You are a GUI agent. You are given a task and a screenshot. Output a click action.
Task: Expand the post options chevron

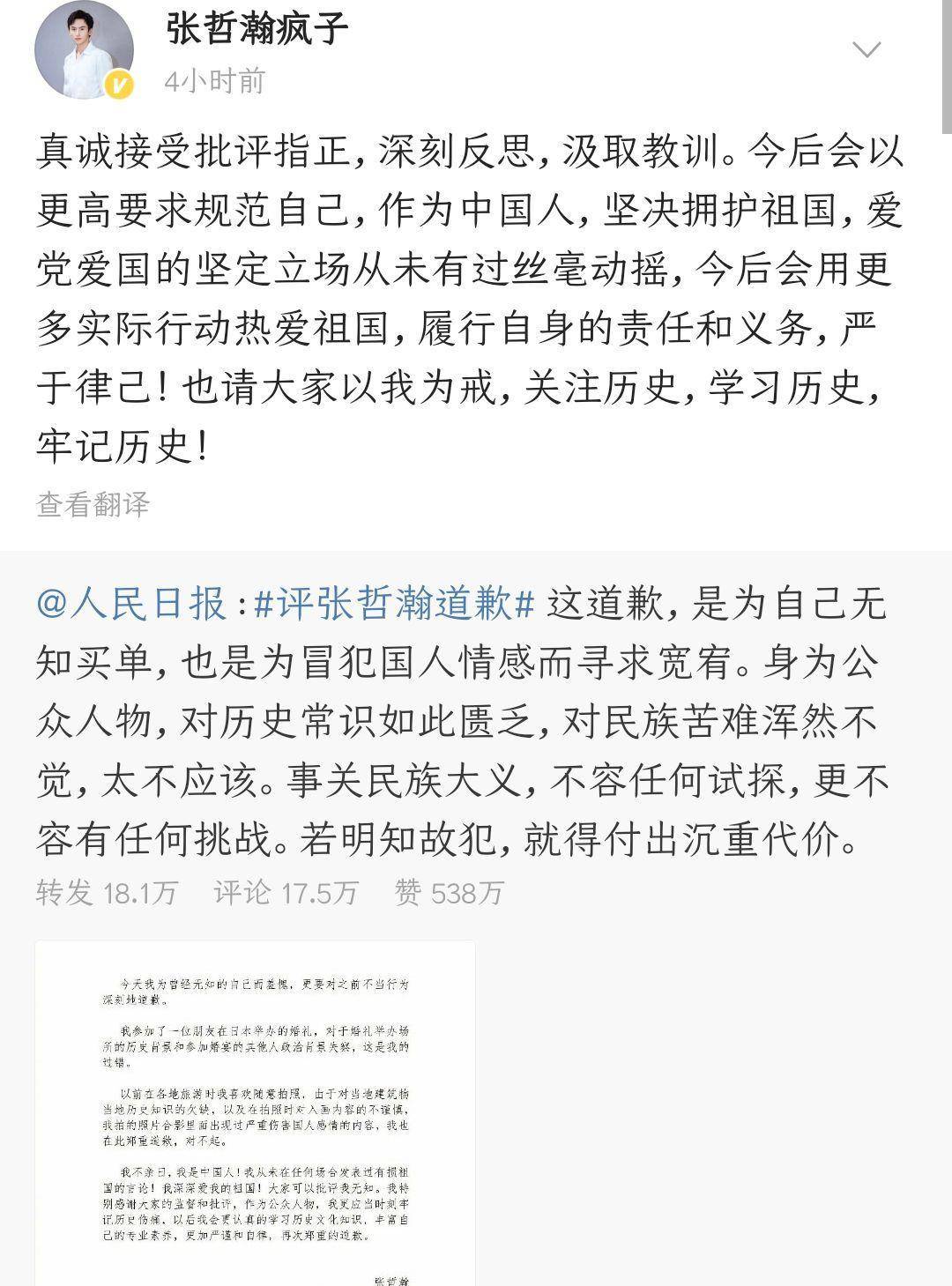[866, 48]
